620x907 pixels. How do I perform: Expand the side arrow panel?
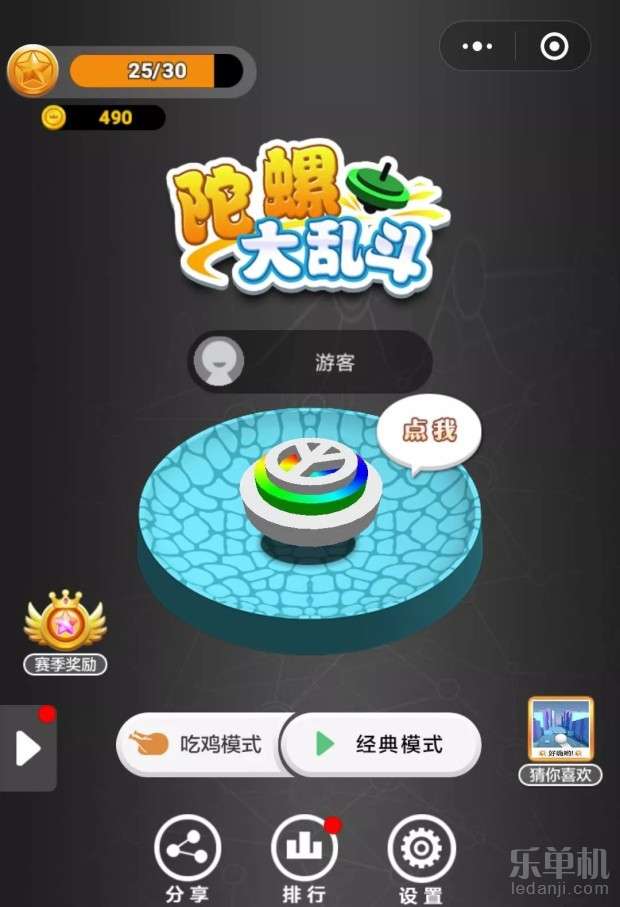point(27,748)
